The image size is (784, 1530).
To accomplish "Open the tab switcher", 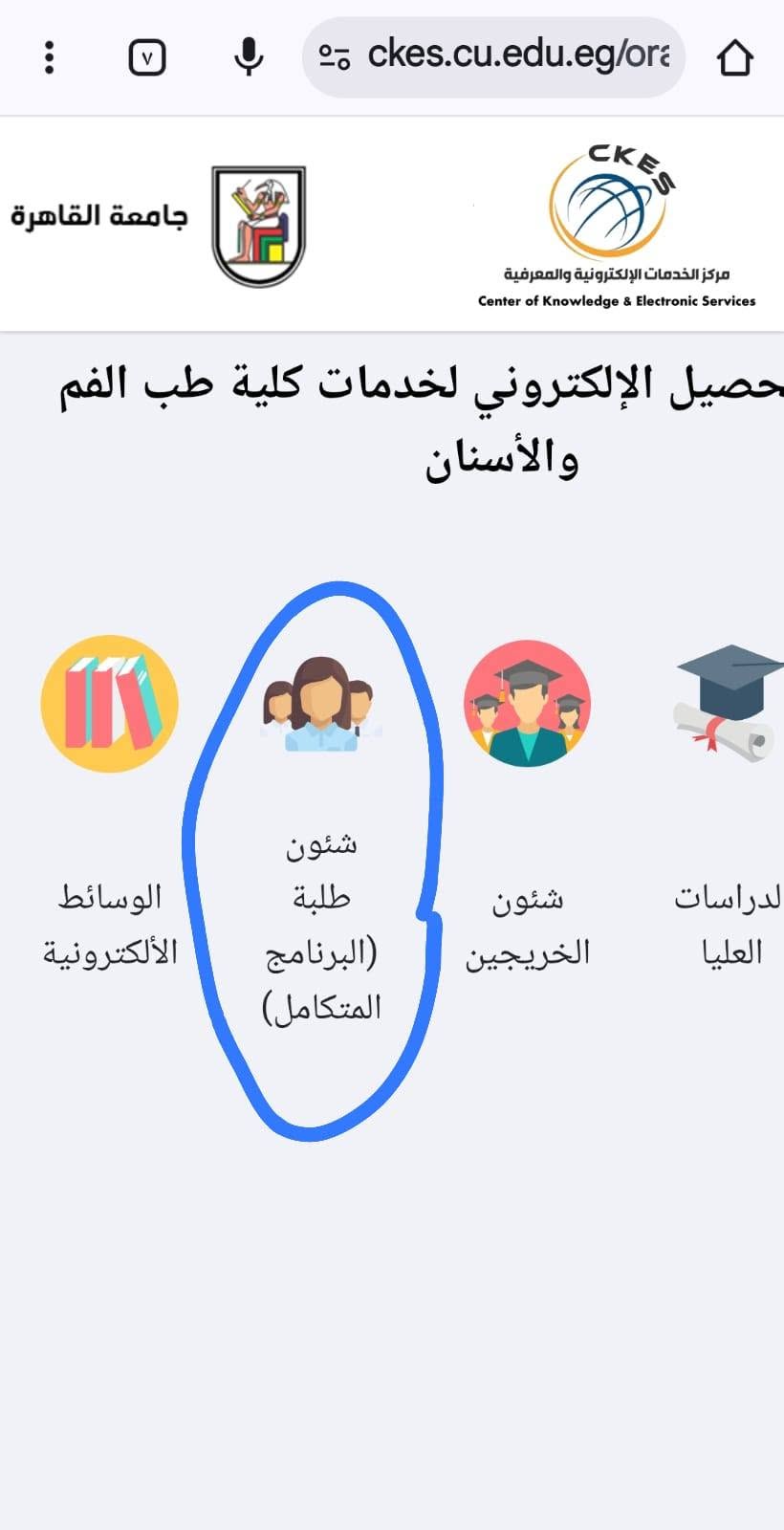I will (146, 58).
